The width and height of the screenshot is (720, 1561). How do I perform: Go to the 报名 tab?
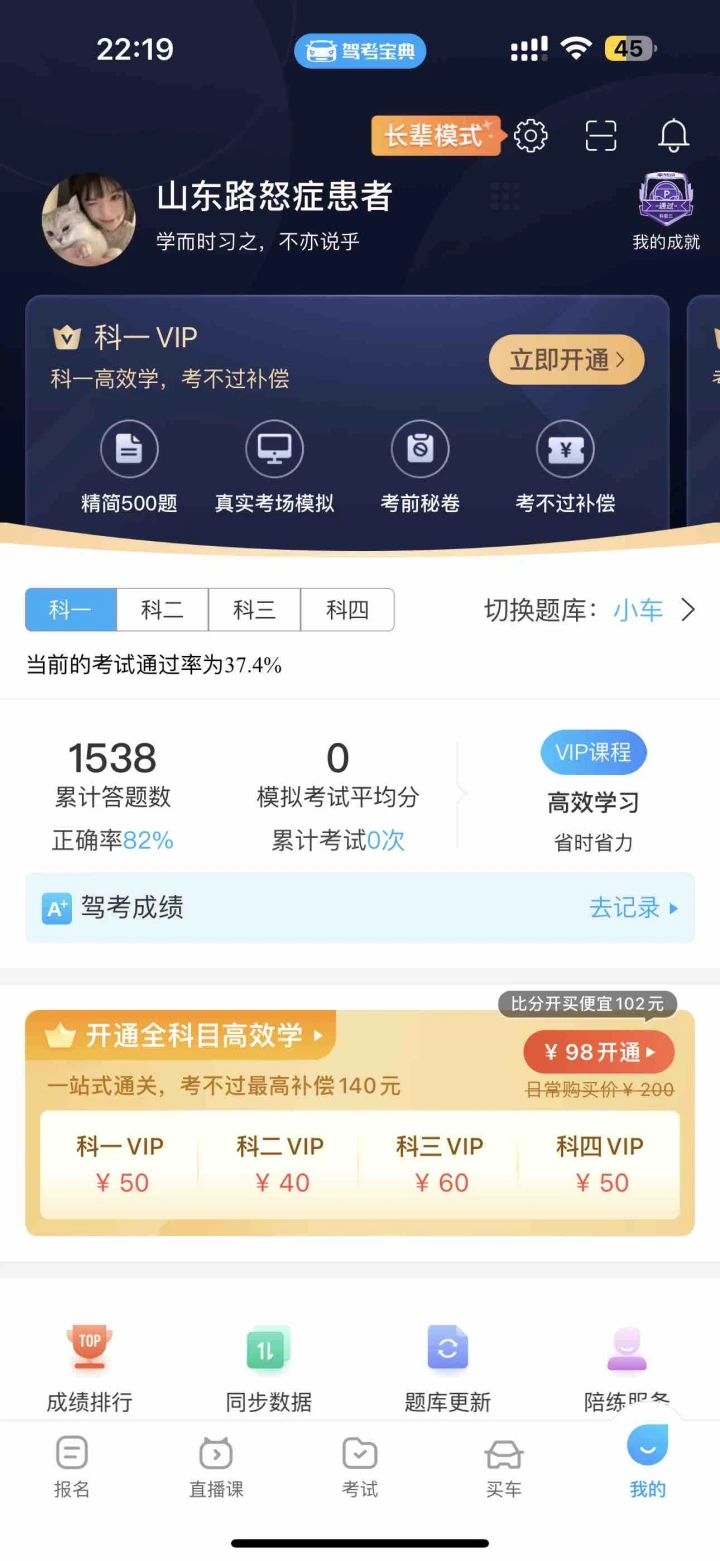click(72, 1467)
